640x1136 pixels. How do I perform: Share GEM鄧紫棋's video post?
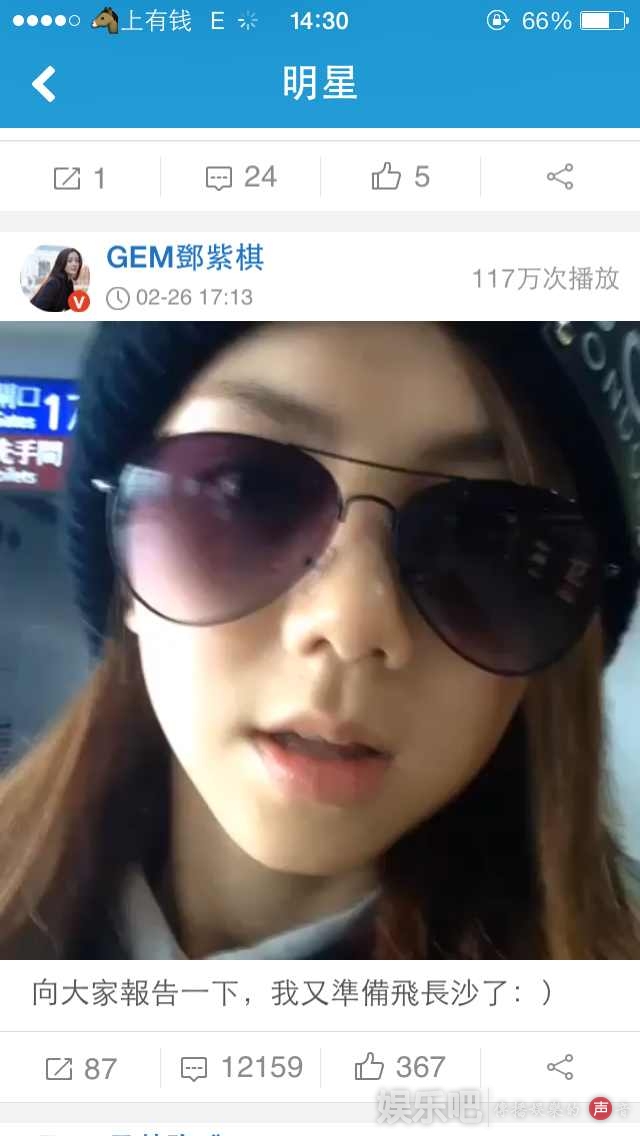point(560,1067)
